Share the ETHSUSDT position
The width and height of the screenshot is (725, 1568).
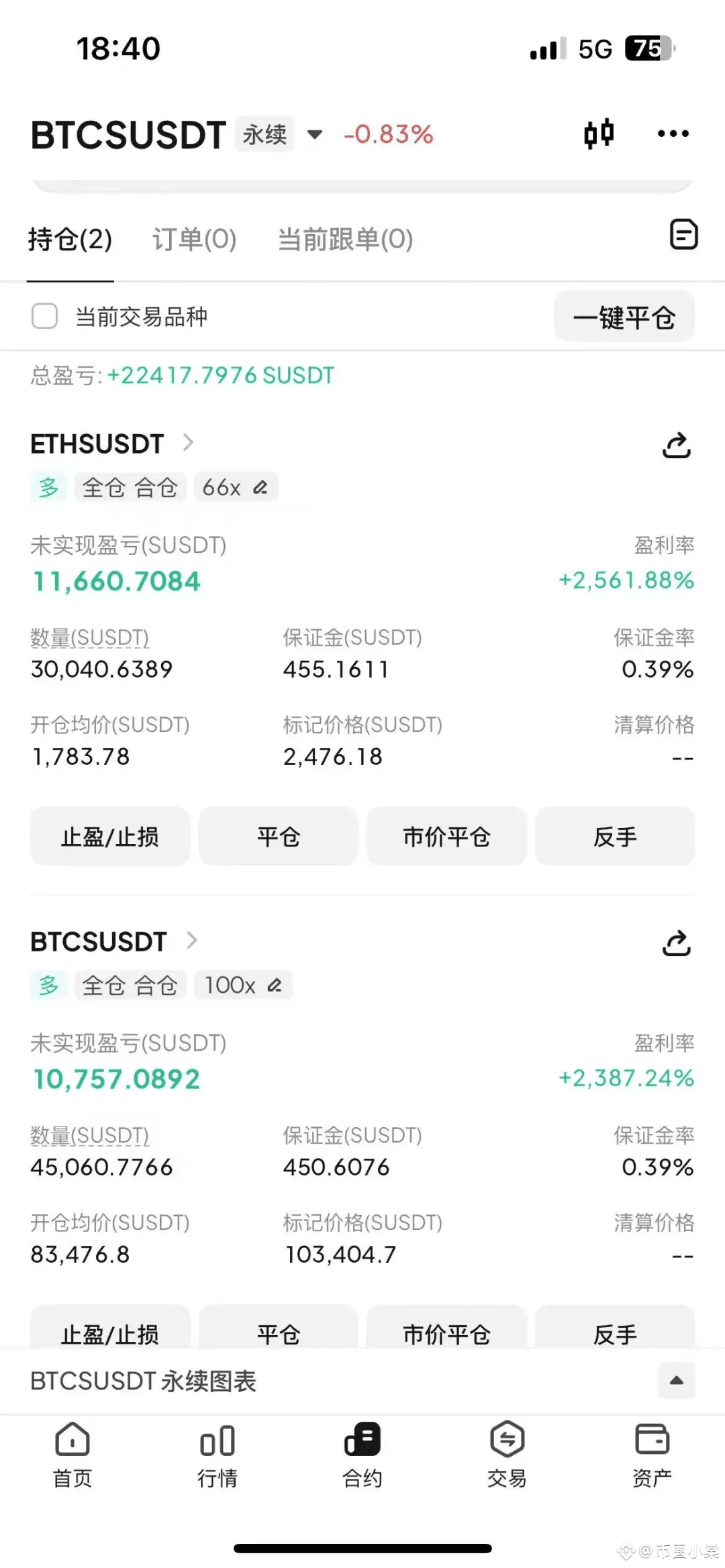677,445
